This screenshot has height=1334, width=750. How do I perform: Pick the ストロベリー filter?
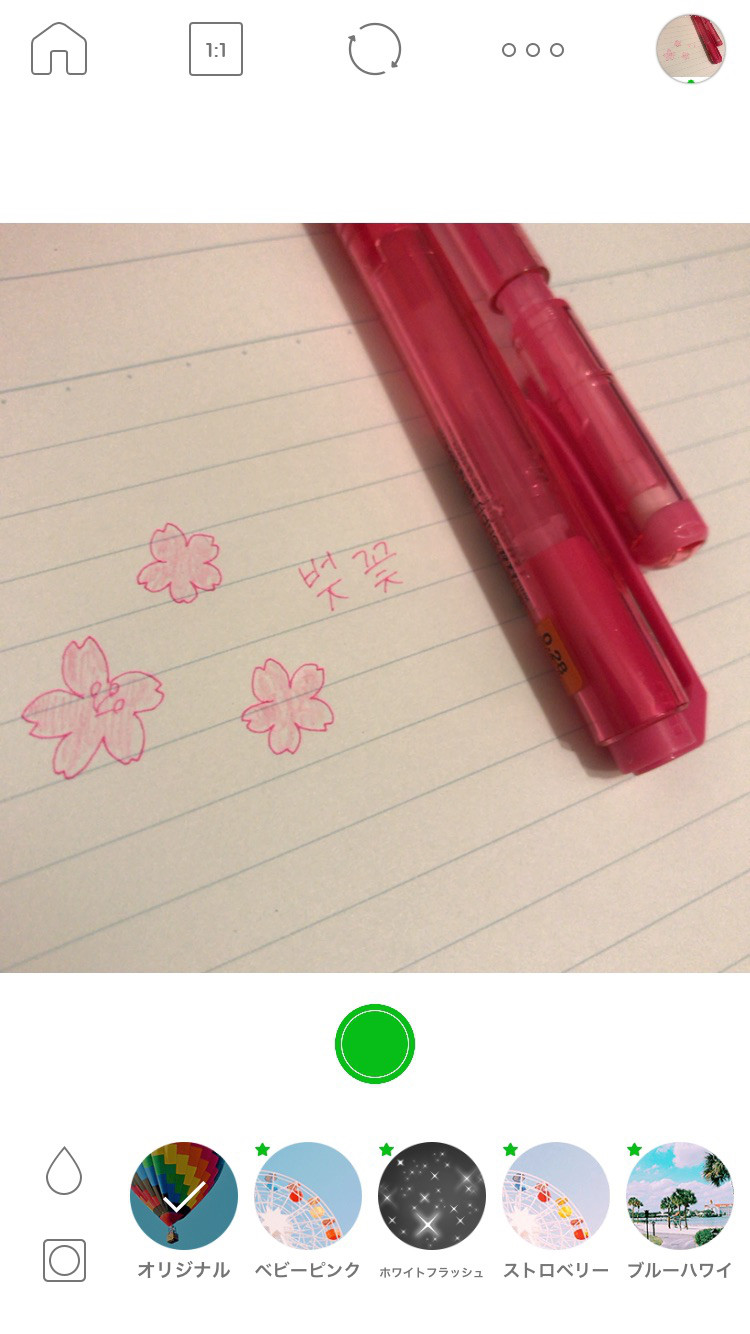pyautogui.click(x=556, y=1196)
